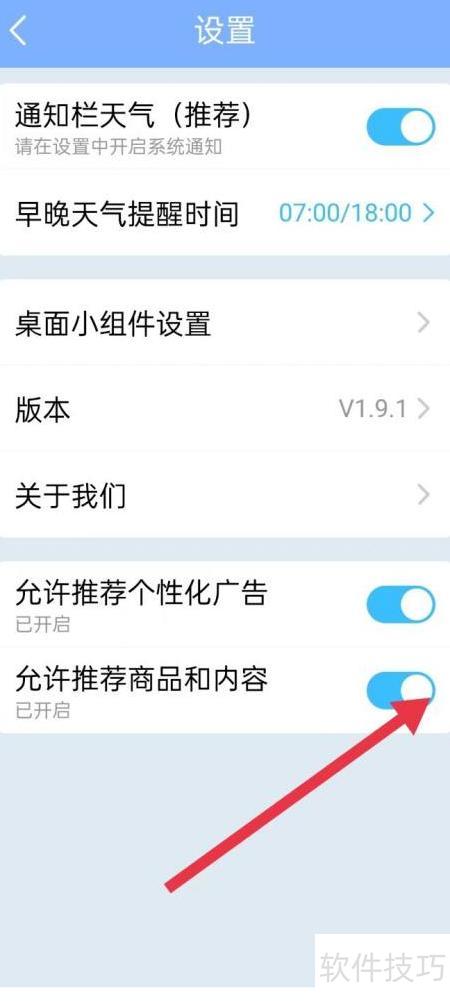Toggle the 通知栏天气 switch
The image size is (450, 1001).
tap(401, 126)
